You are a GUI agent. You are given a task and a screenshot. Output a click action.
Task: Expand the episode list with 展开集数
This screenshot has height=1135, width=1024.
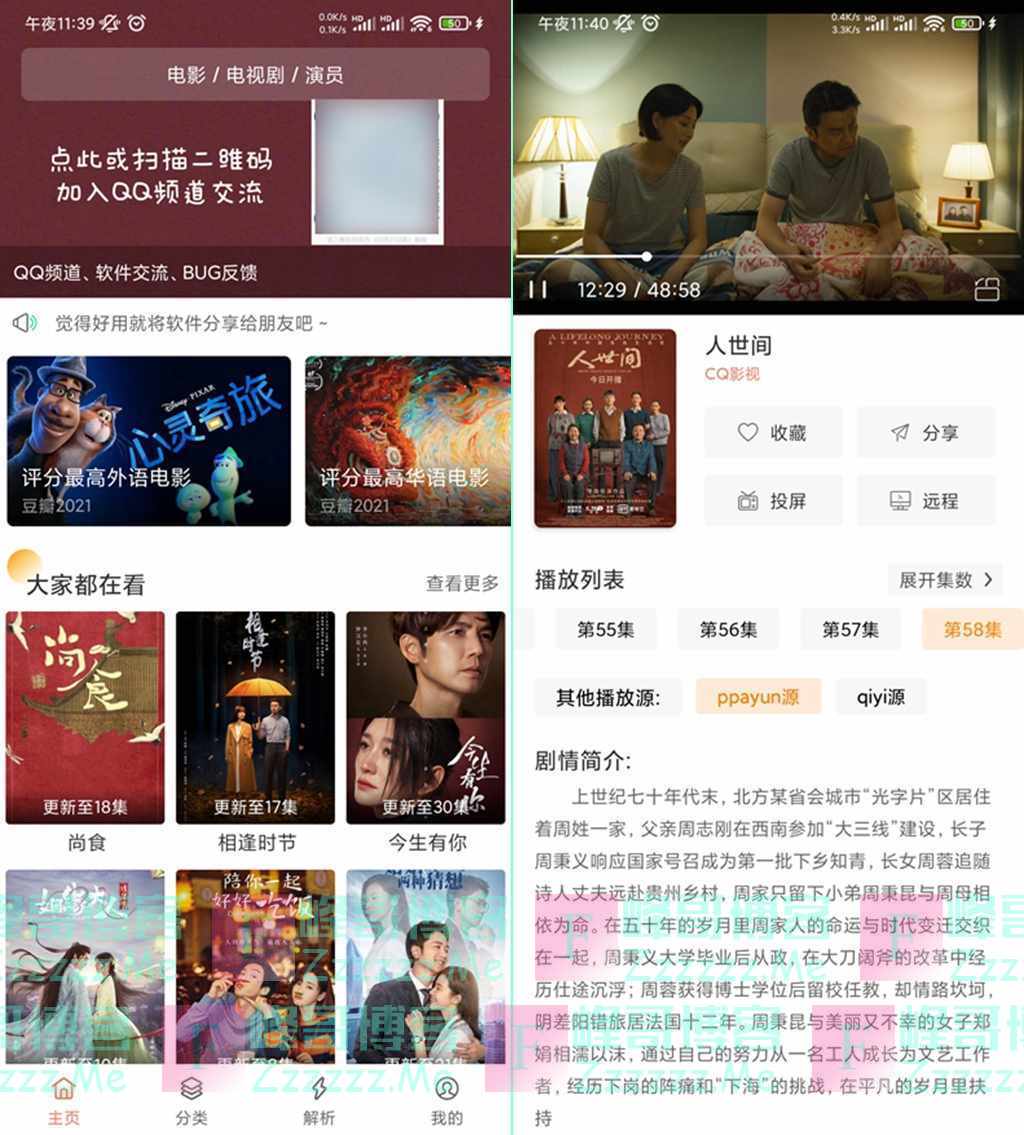(945, 580)
